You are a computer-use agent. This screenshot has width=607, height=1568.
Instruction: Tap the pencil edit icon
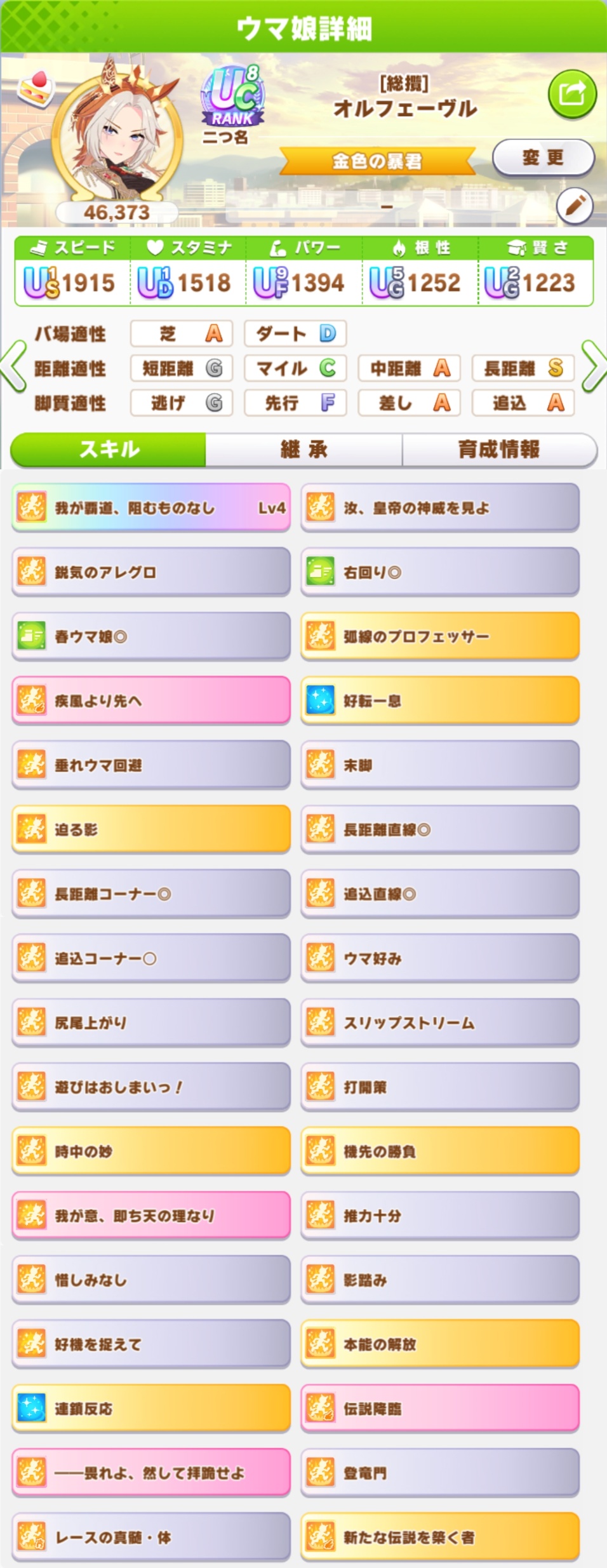[575, 206]
